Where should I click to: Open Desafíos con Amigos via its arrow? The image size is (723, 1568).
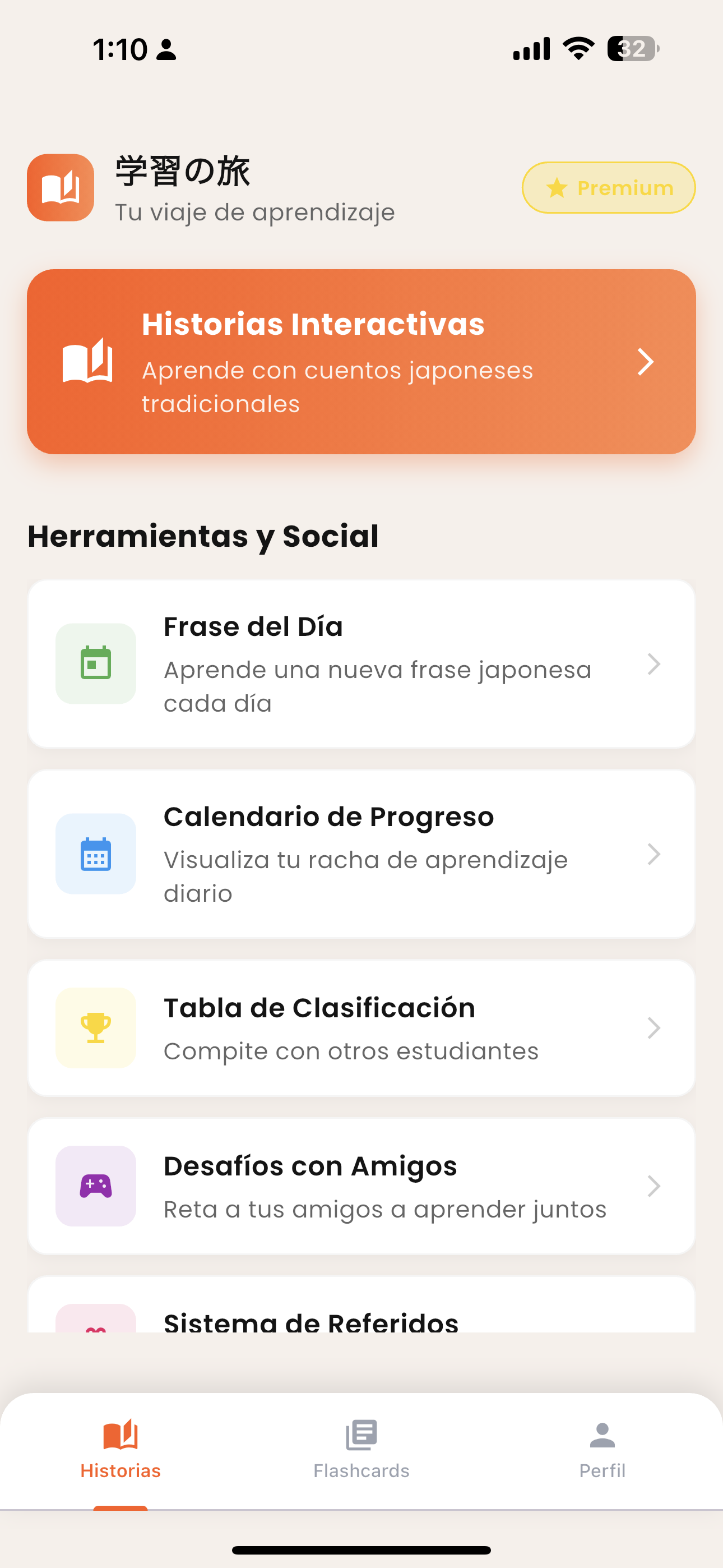point(654,1185)
